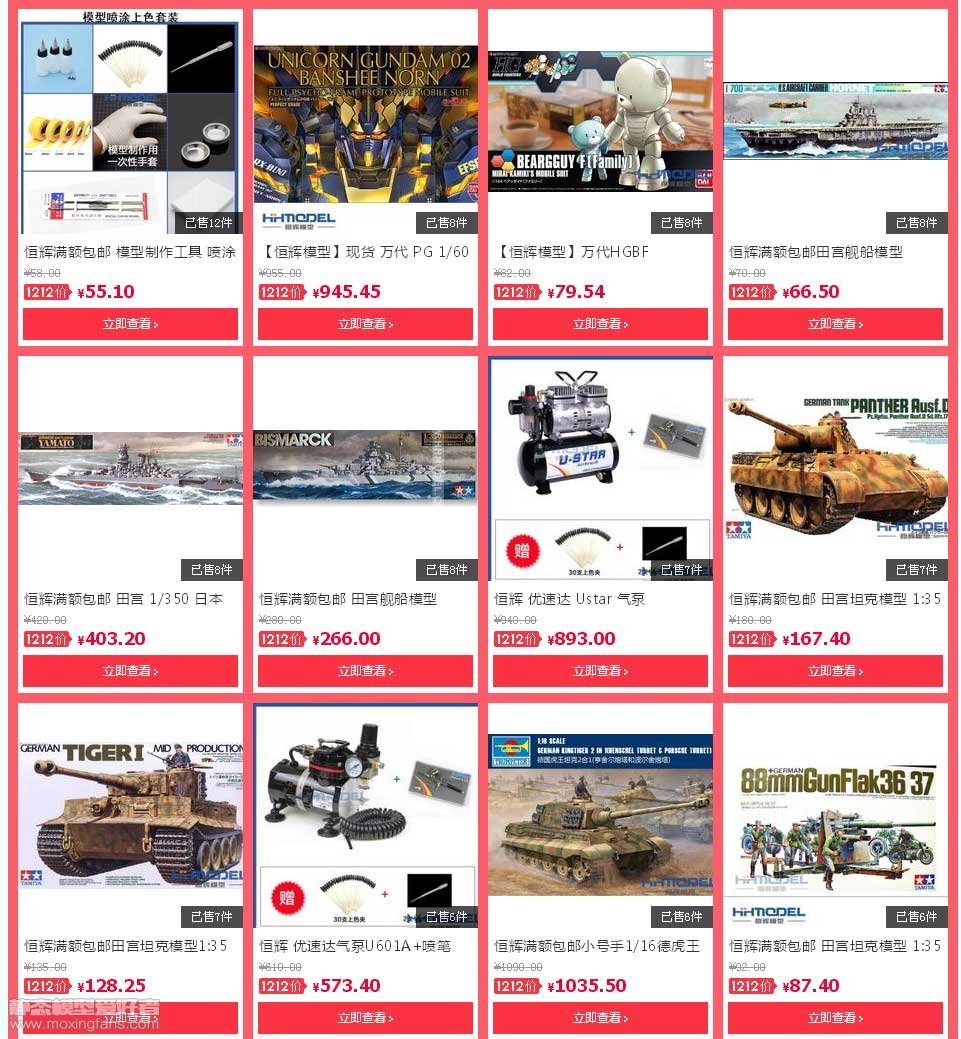Tap 立即查看 for the ¥66.50 ship model
Image resolution: width=961 pixels, height=1039 pixels.
(x=835, y=324)
